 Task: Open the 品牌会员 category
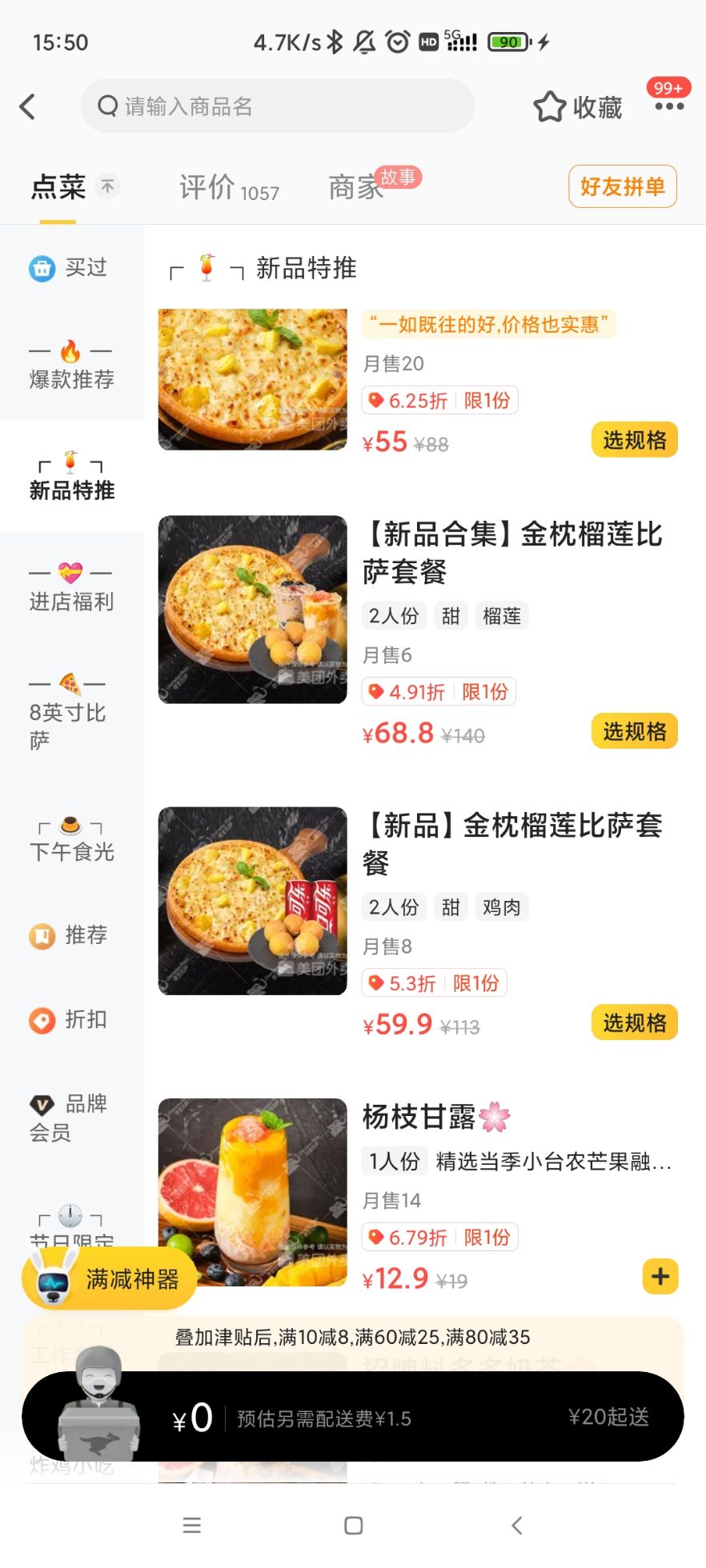point(70,1118)
